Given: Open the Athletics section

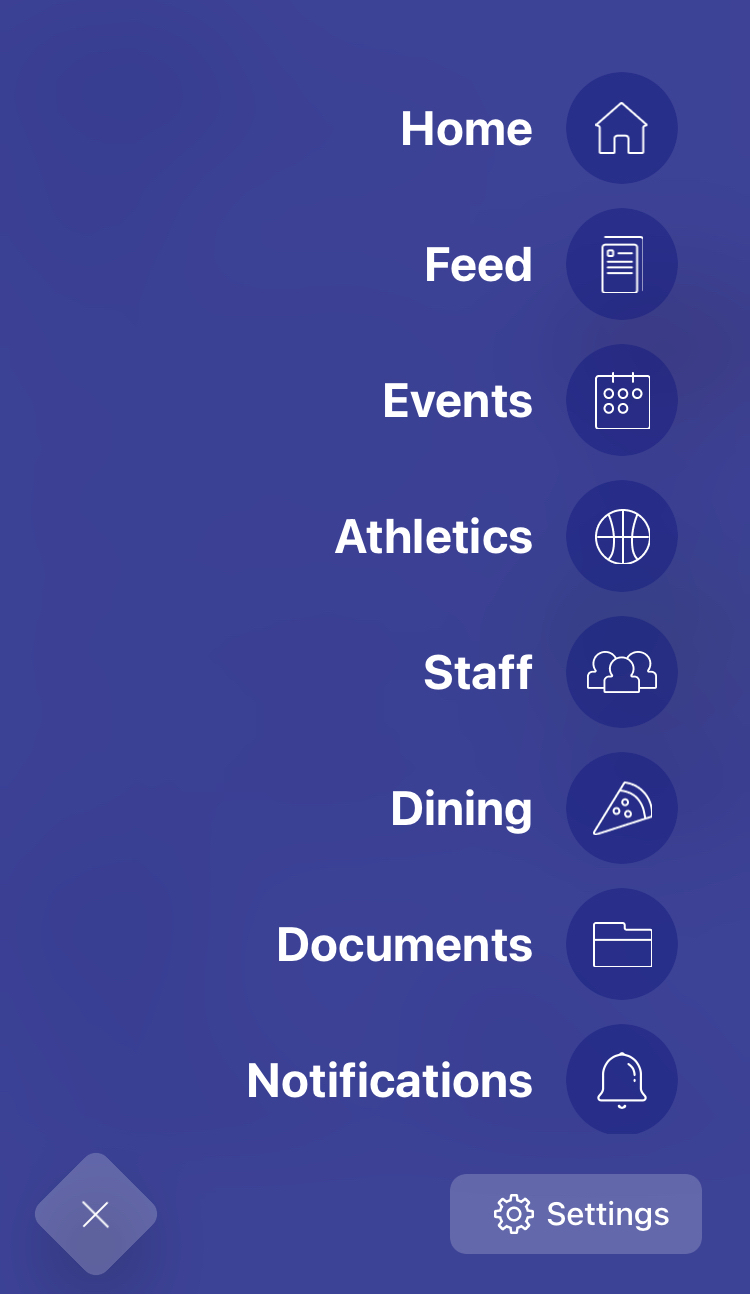Looking at the screenshot, I should click(x=433, y=536).
